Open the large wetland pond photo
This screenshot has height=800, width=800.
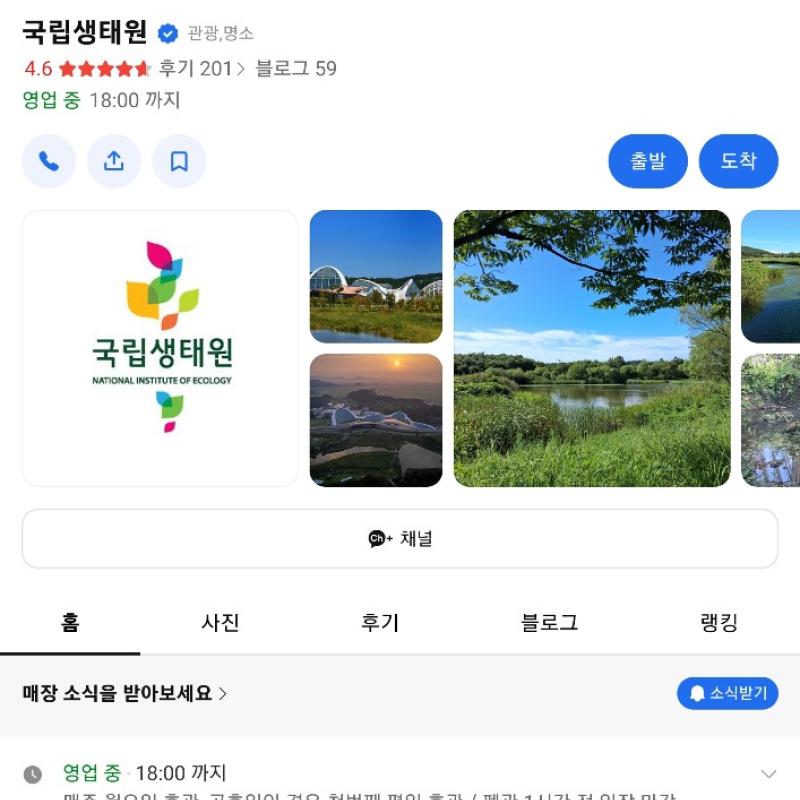(x=592, y=348)
